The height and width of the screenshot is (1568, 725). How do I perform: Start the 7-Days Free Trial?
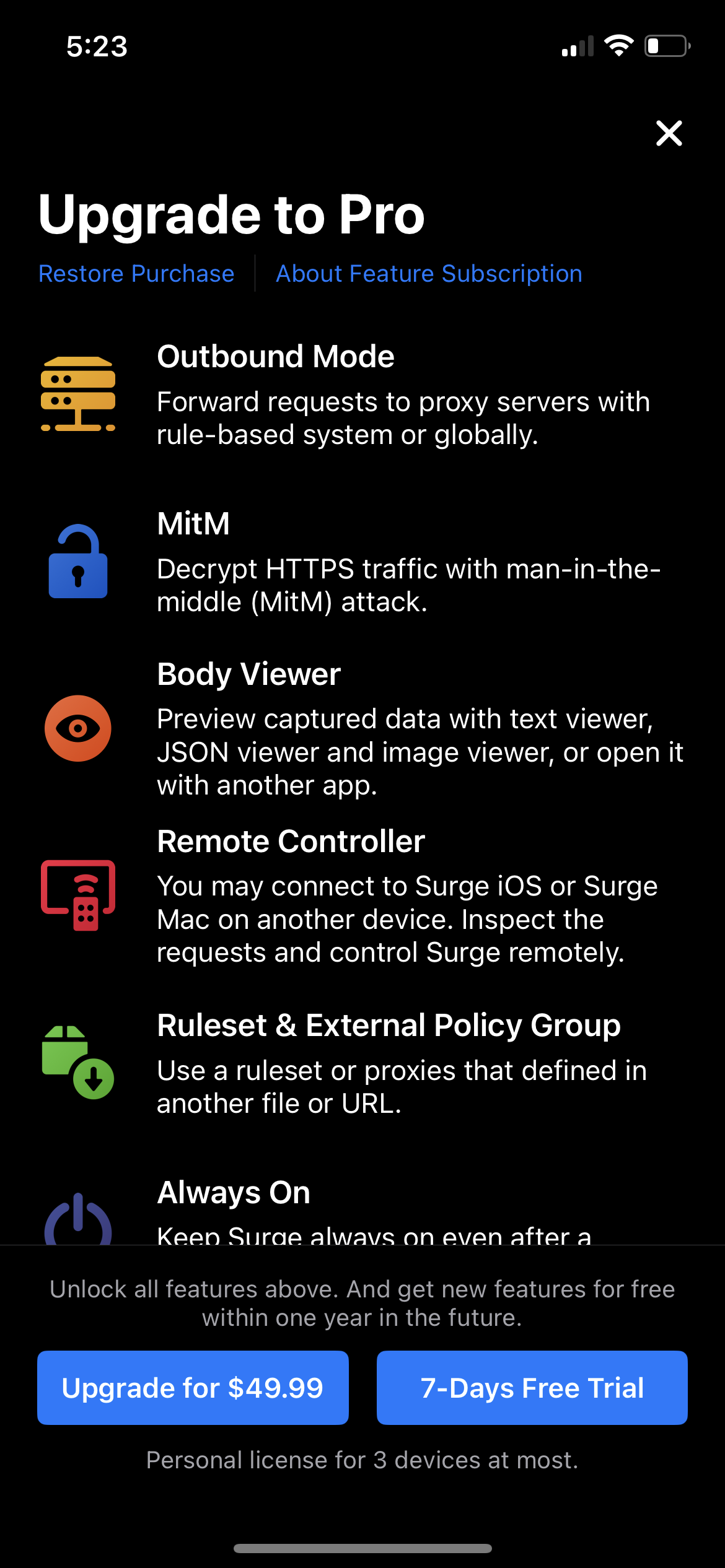click(x=532, y=1387)
